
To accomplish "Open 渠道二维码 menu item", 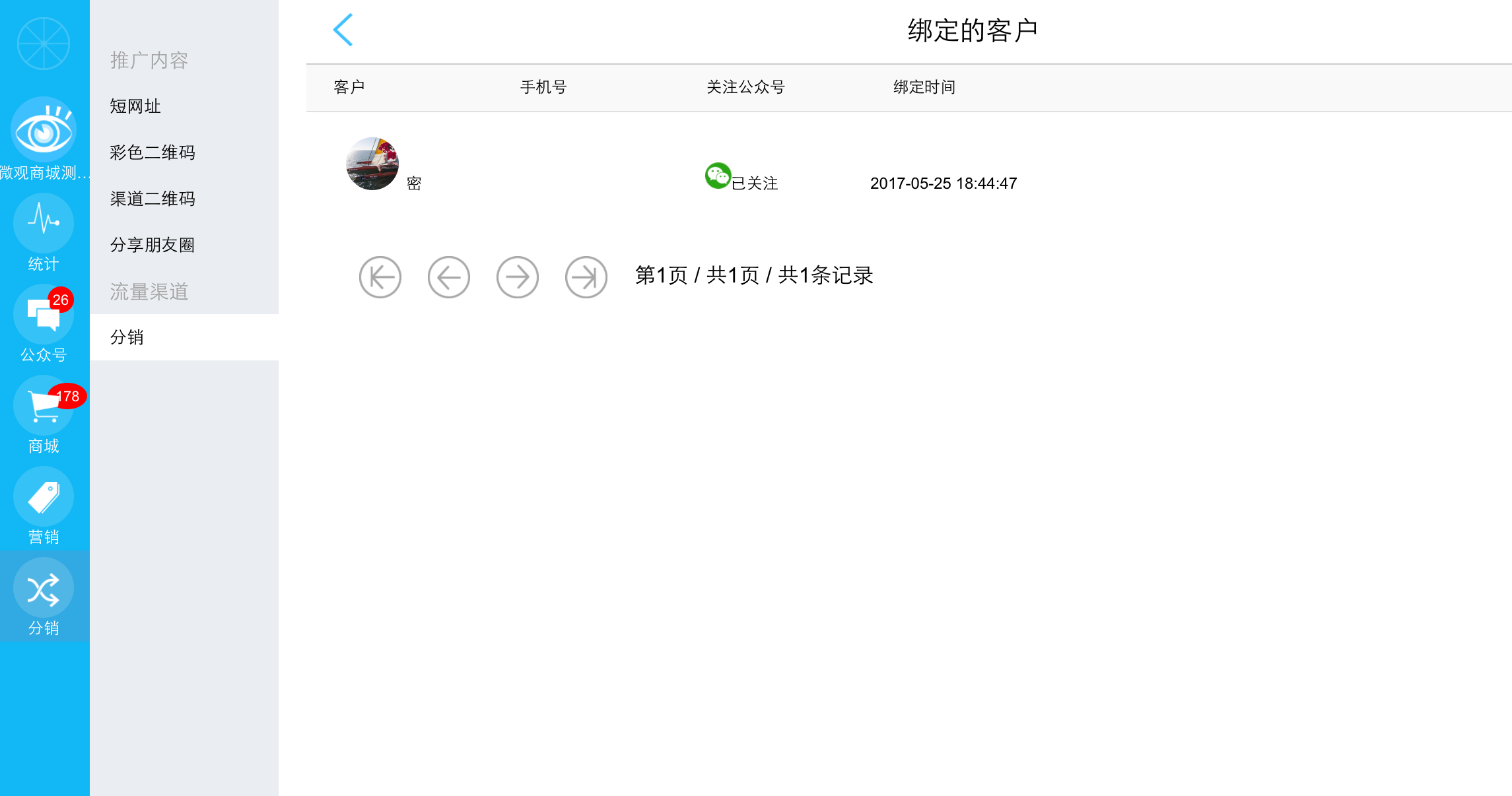I will coord(153,199).
